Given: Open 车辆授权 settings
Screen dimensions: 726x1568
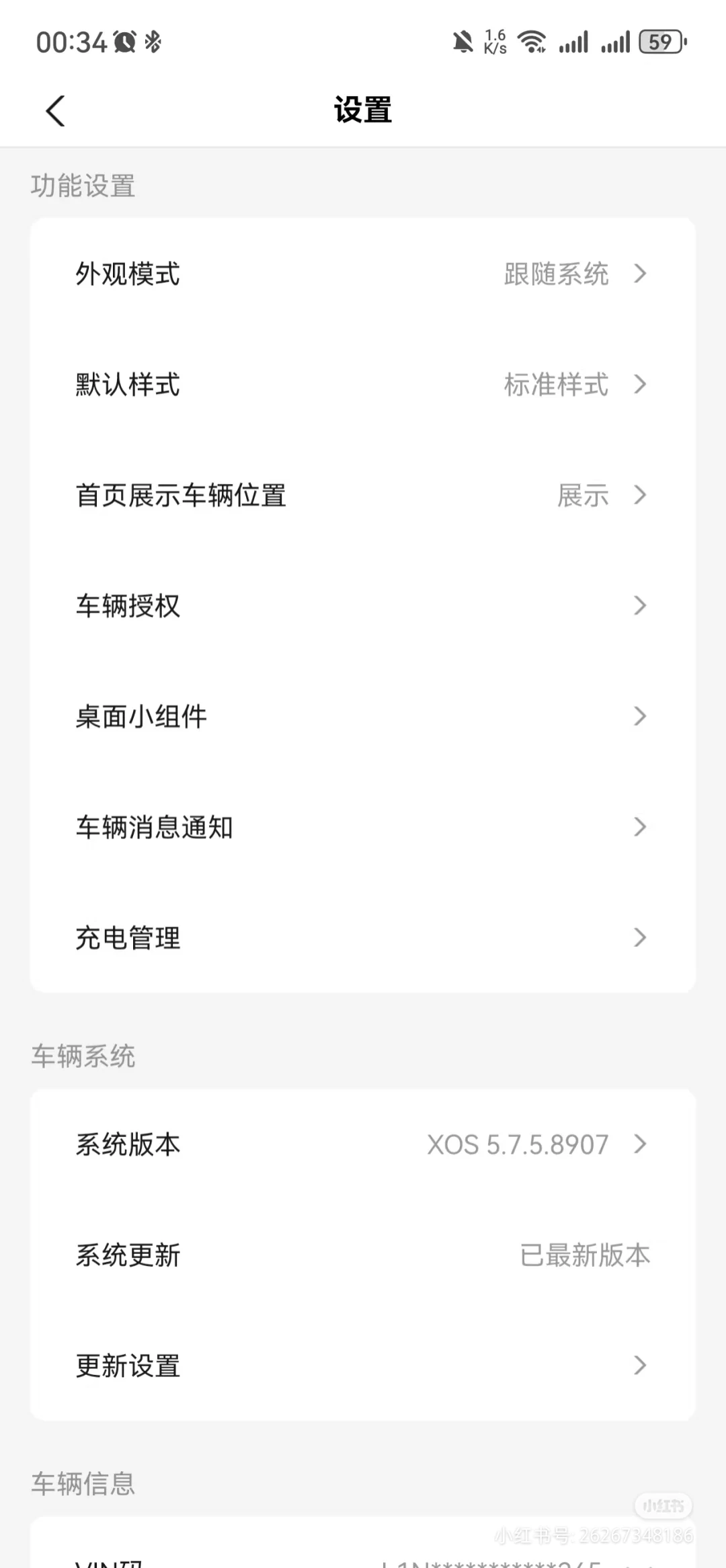Looking at the screenshot, I should pyautogui.click(x=363, y=606).
